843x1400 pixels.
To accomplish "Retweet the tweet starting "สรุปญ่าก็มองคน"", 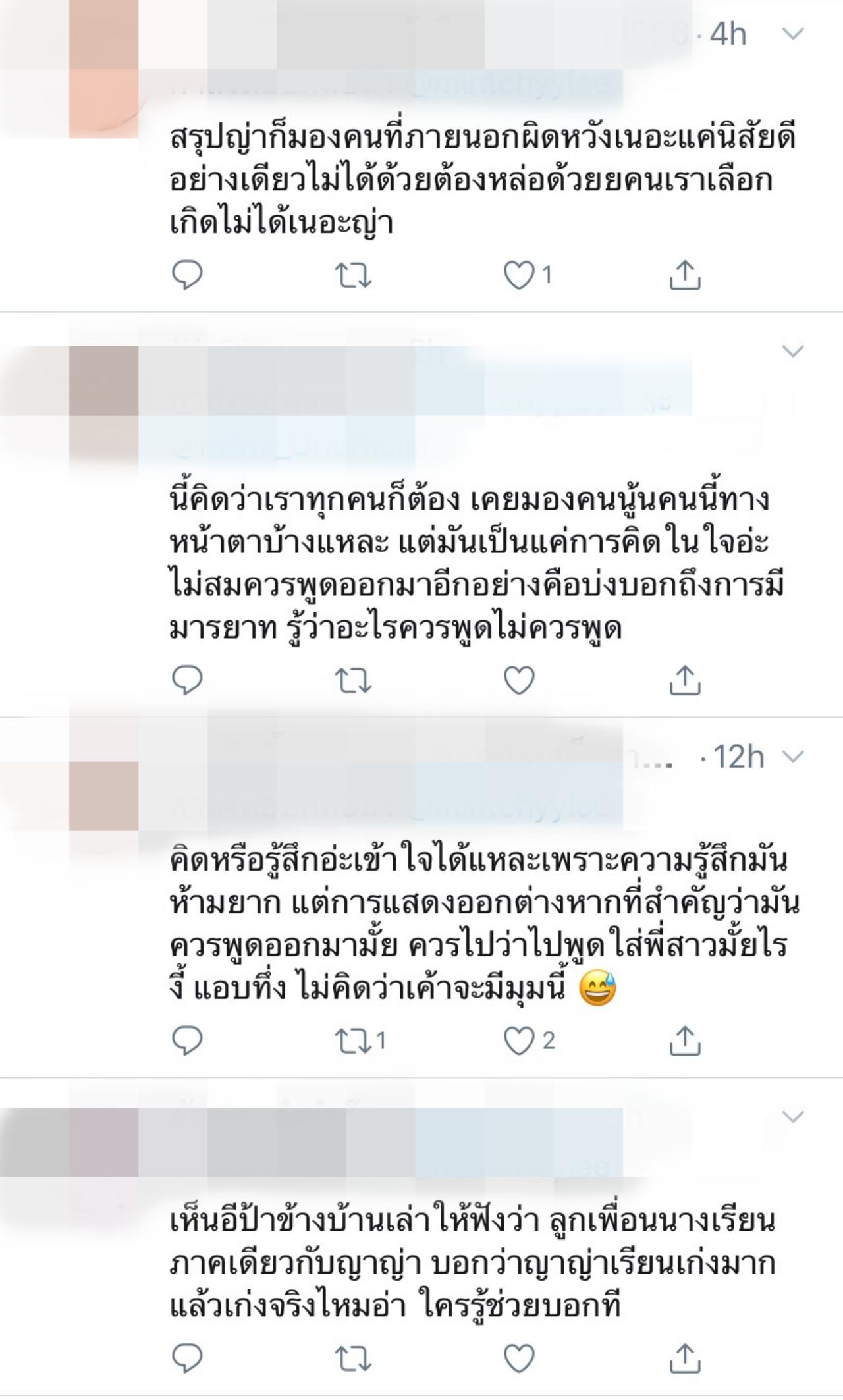I will 354,275.
